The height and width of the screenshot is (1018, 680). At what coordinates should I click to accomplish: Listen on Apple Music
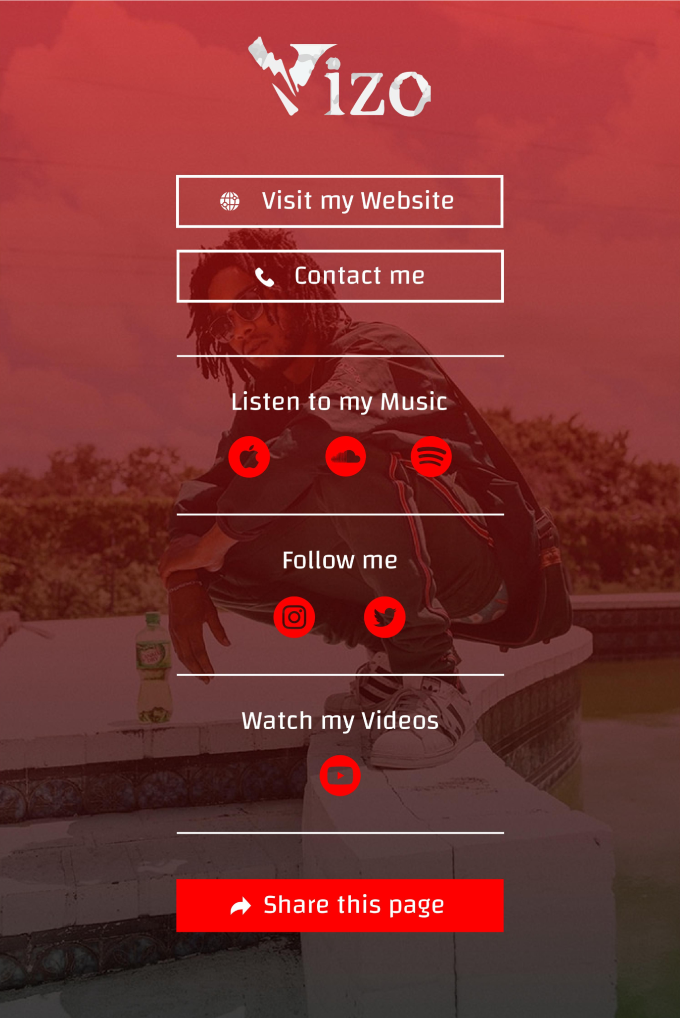[x=249, y=457]
